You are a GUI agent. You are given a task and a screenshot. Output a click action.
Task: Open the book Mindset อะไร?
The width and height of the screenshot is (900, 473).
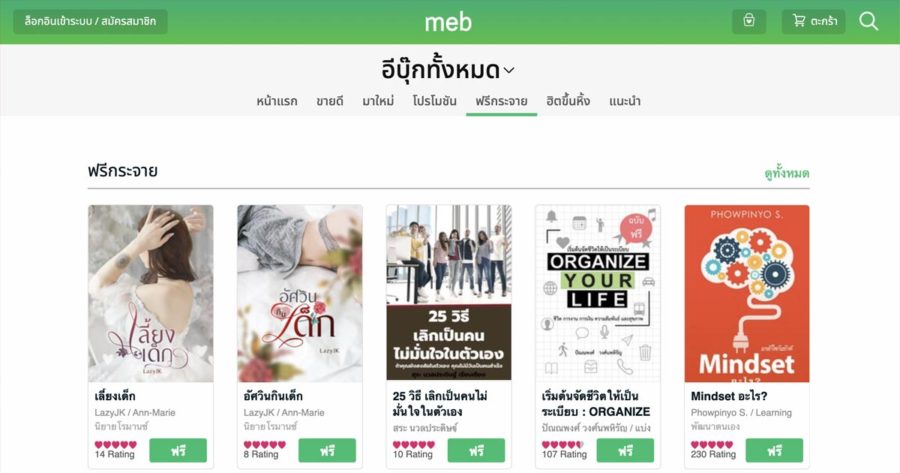pos(747,293)
